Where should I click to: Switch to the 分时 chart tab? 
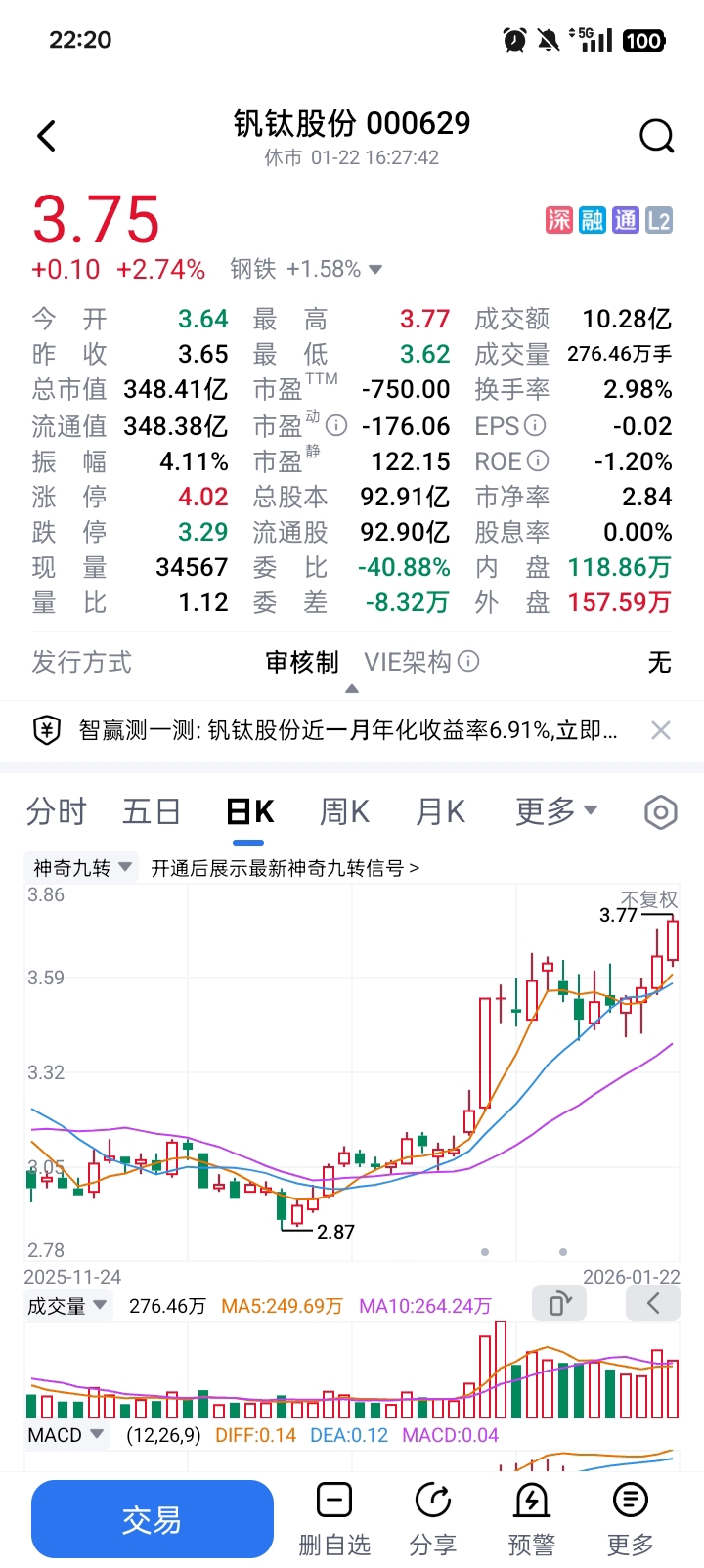57,811
